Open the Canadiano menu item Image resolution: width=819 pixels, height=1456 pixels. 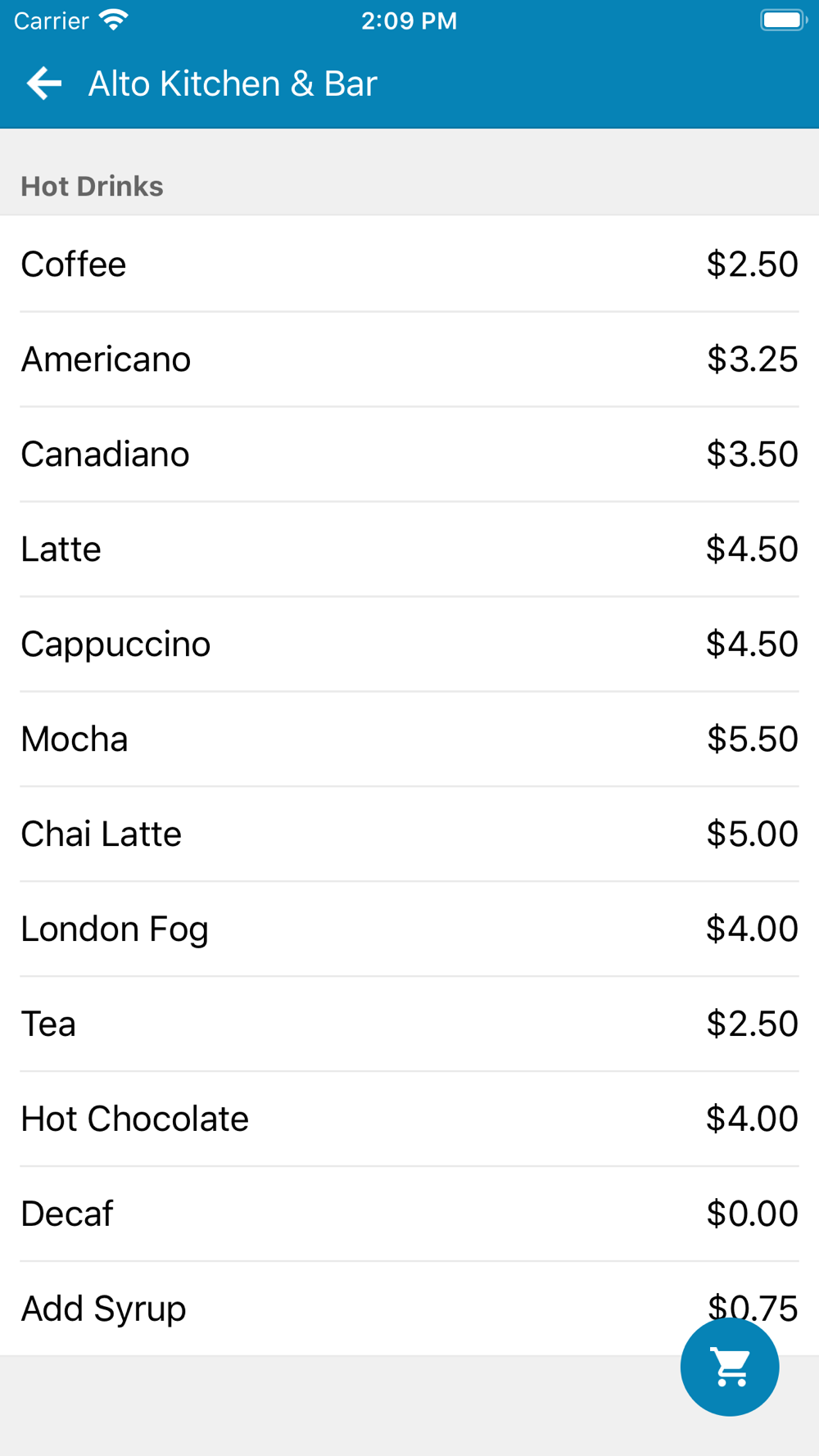(409, 454)
